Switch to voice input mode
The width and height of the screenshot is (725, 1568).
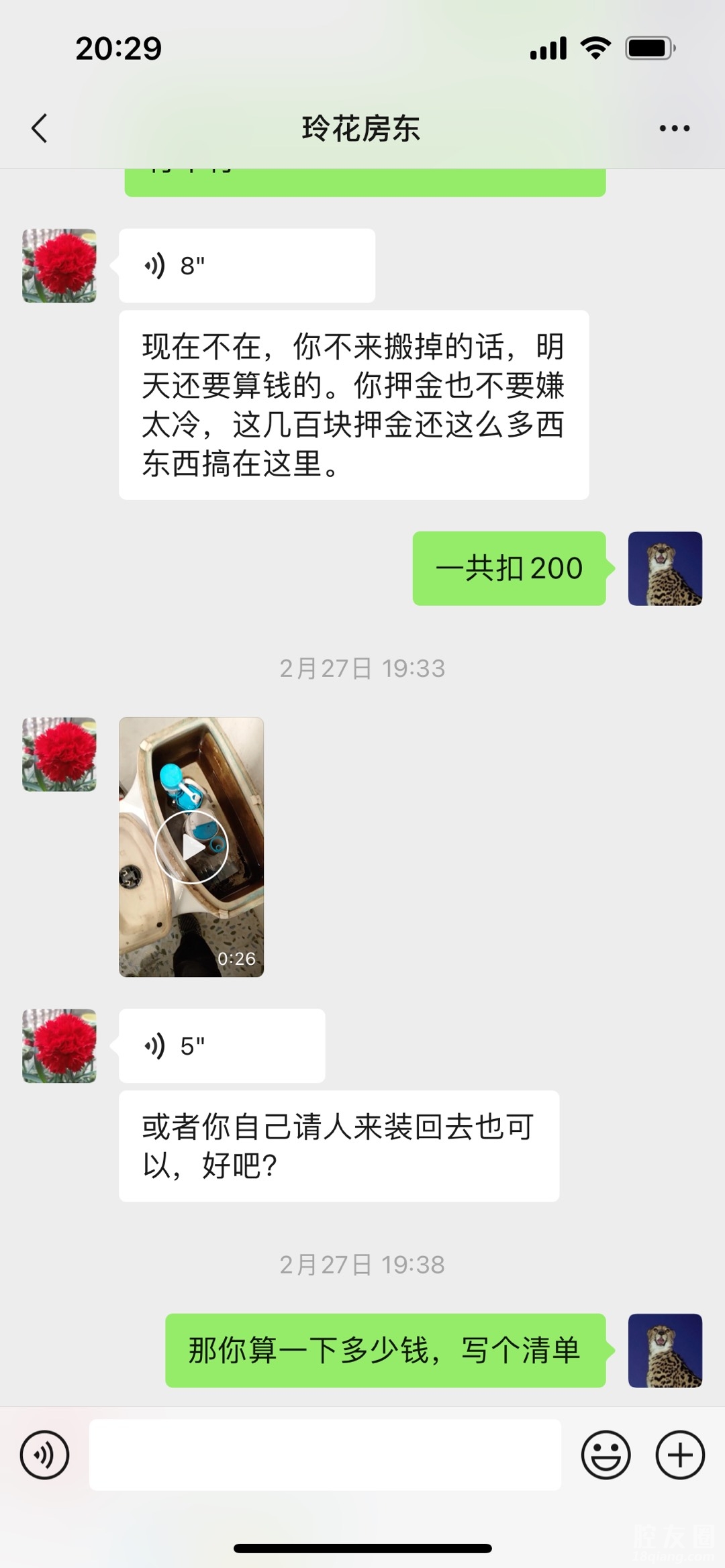coord(44,1455)
